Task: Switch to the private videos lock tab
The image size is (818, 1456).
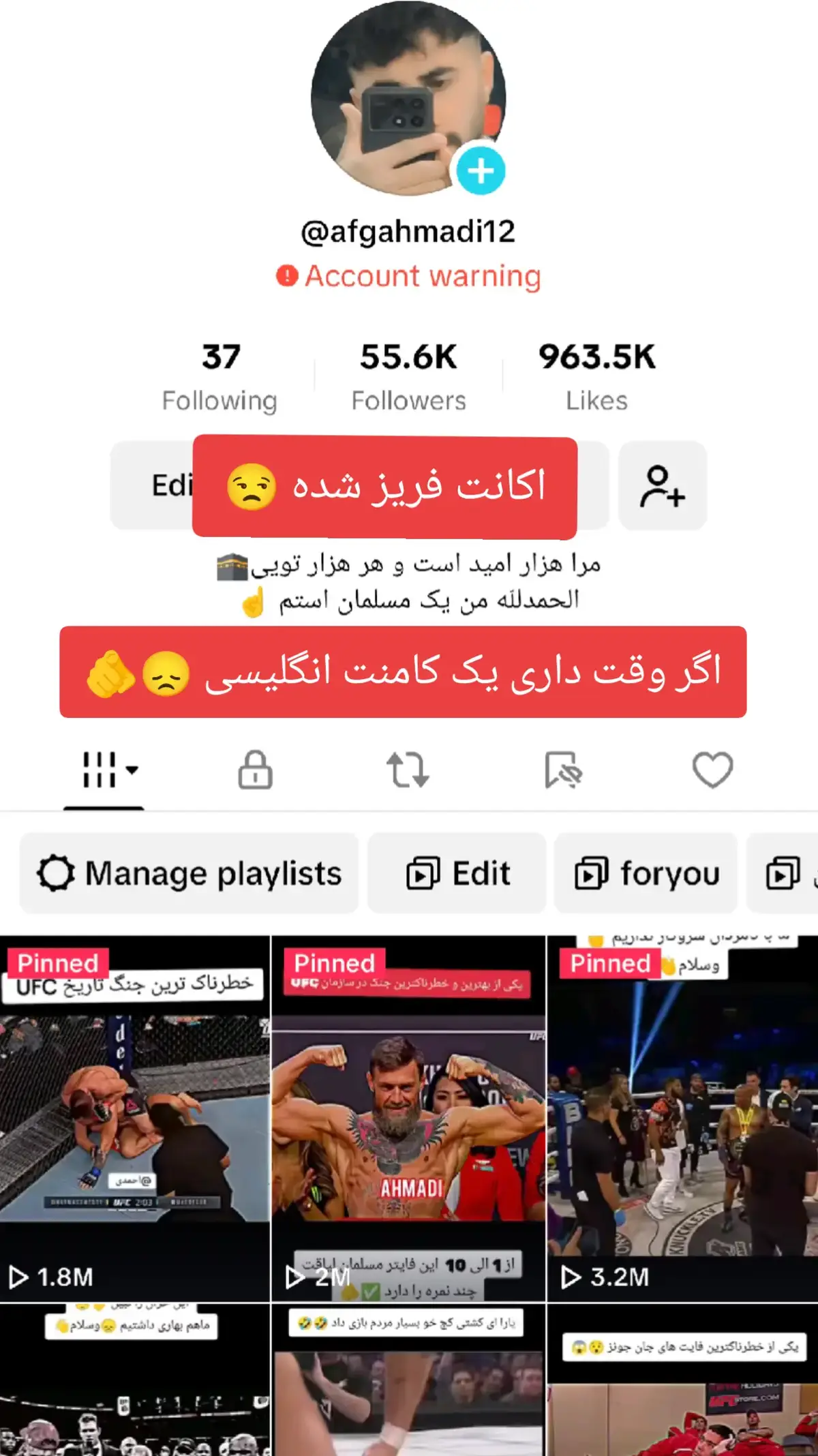Action: coord(256,770)
